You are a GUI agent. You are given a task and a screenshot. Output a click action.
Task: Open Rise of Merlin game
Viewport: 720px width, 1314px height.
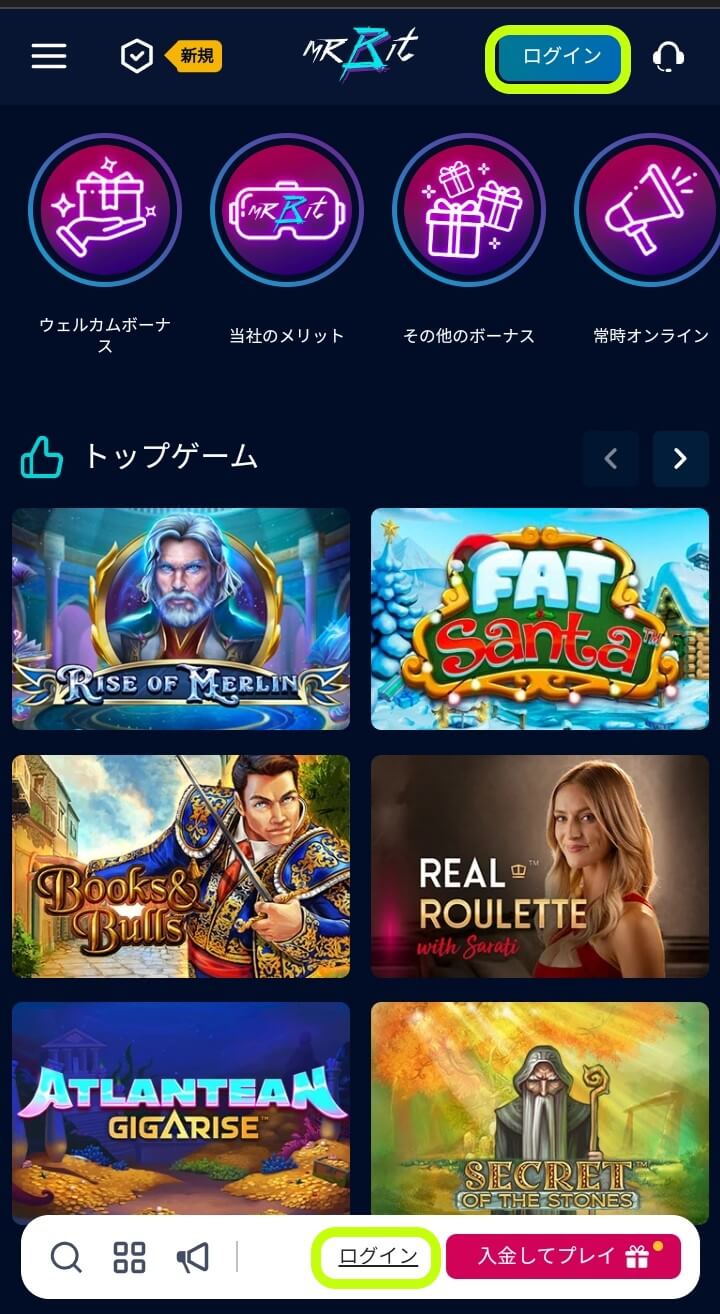pyautogui.click(x=181, y=618)
